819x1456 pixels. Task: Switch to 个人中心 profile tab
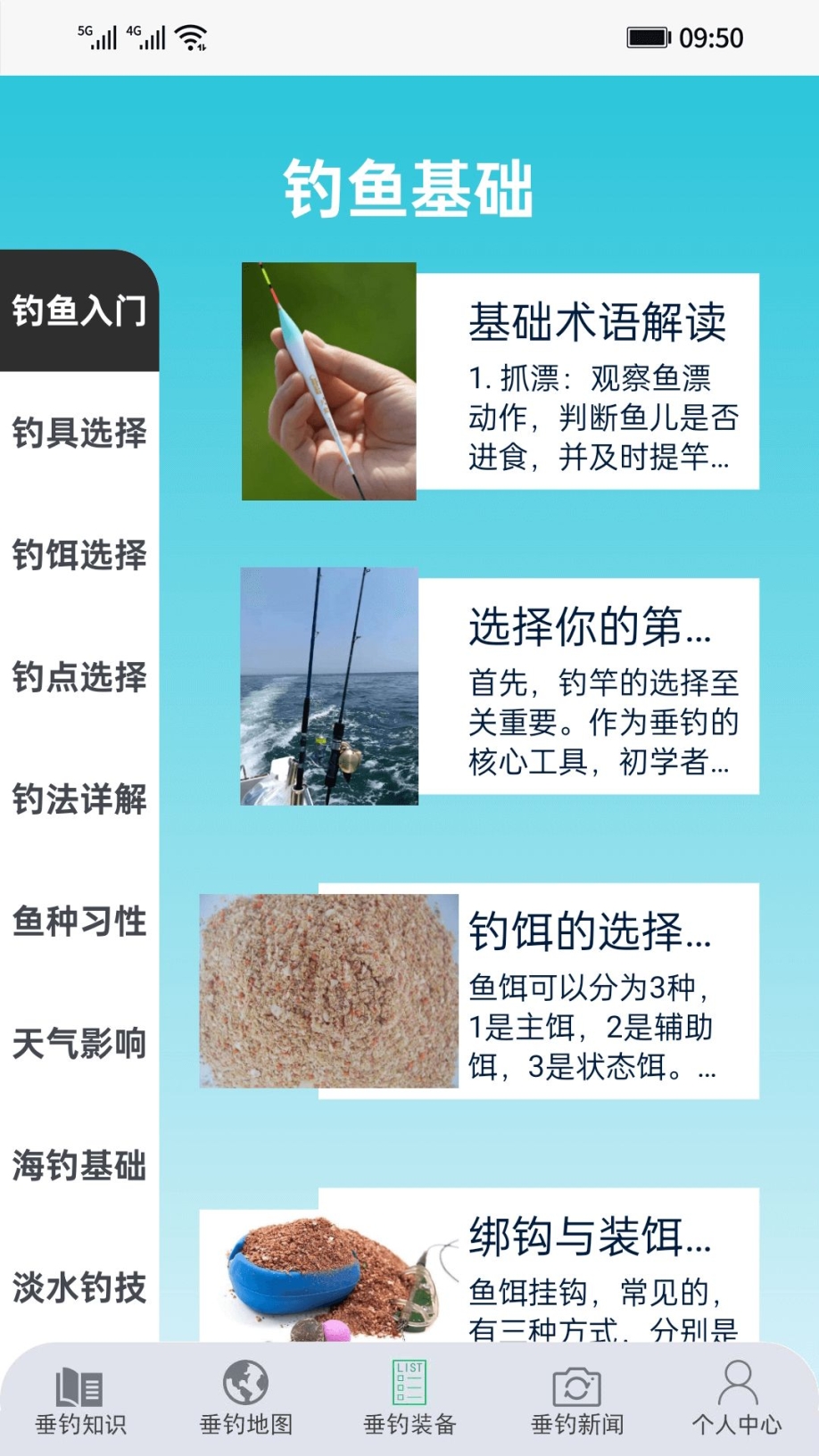tap(737, 1399)
